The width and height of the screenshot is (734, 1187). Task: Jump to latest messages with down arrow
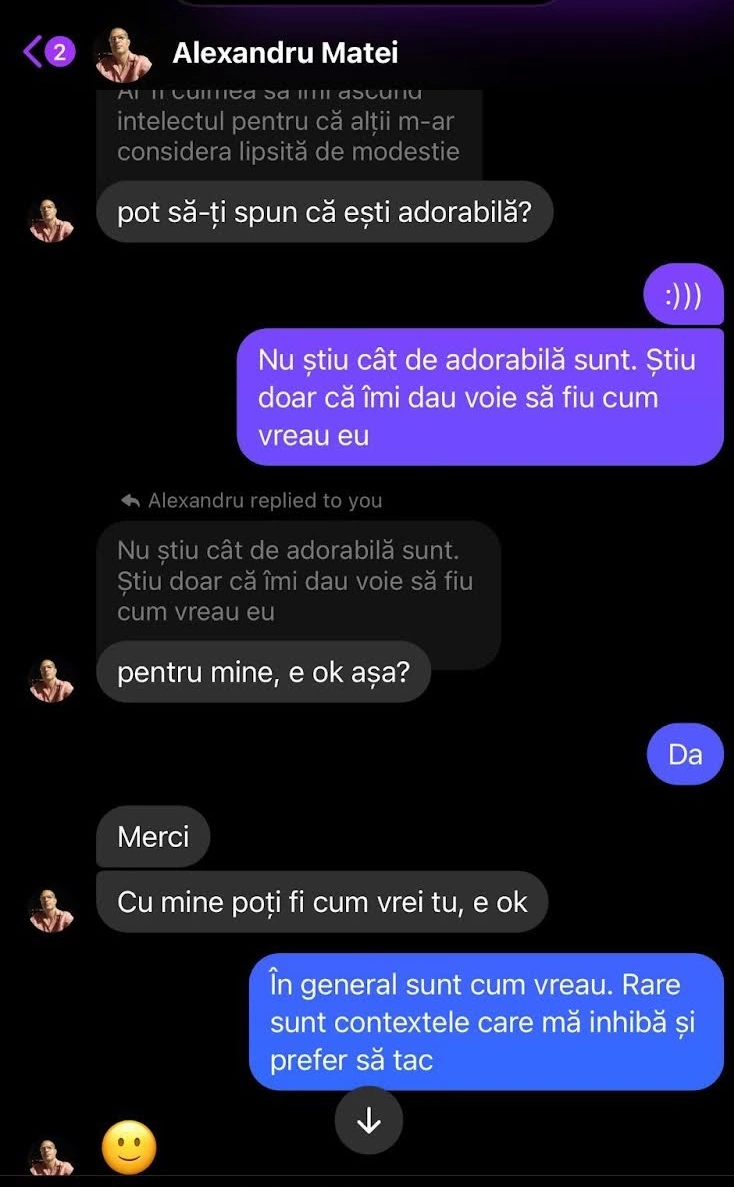(369, 1121)
